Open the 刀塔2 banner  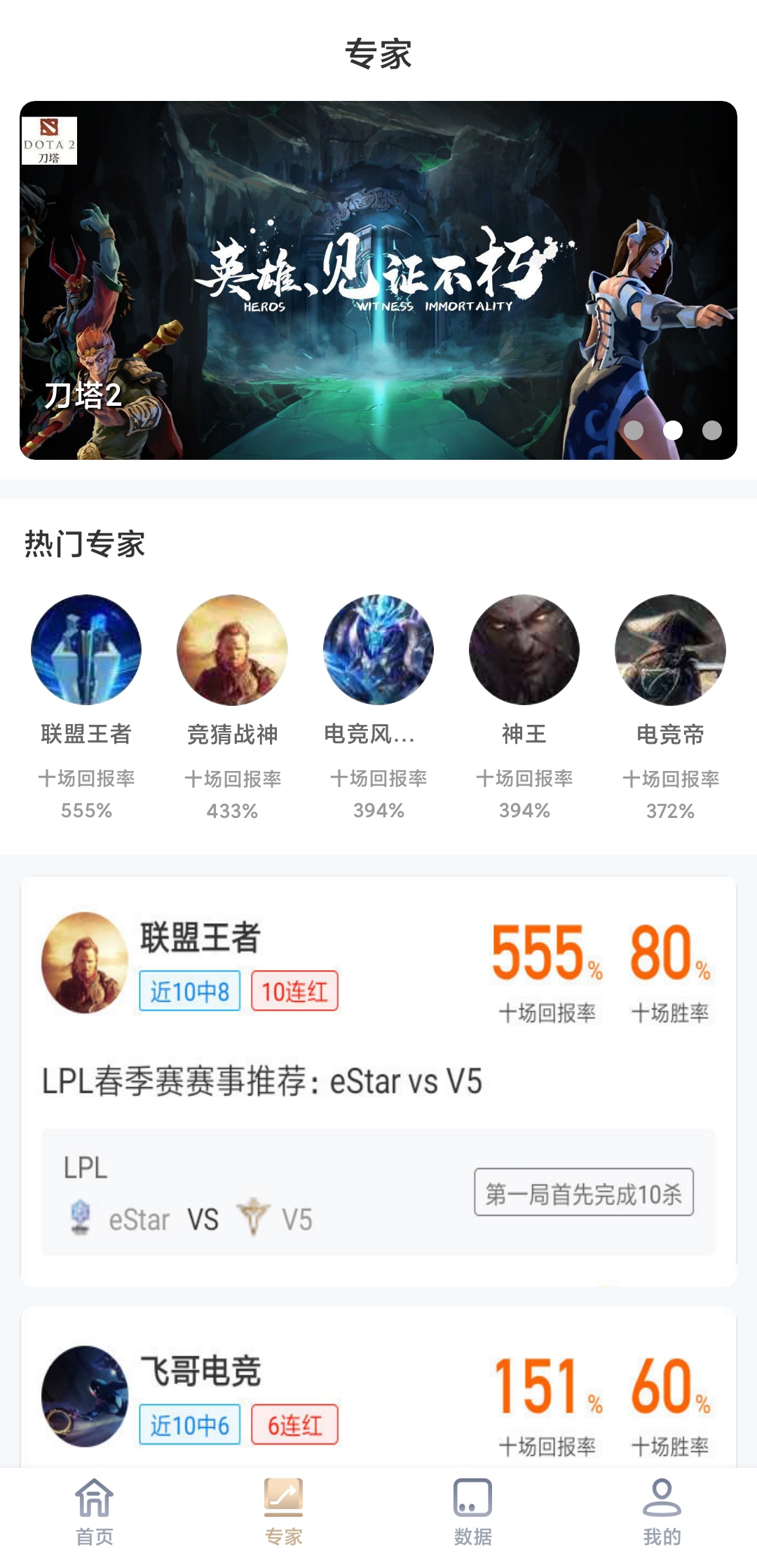(x=378, y=280)
